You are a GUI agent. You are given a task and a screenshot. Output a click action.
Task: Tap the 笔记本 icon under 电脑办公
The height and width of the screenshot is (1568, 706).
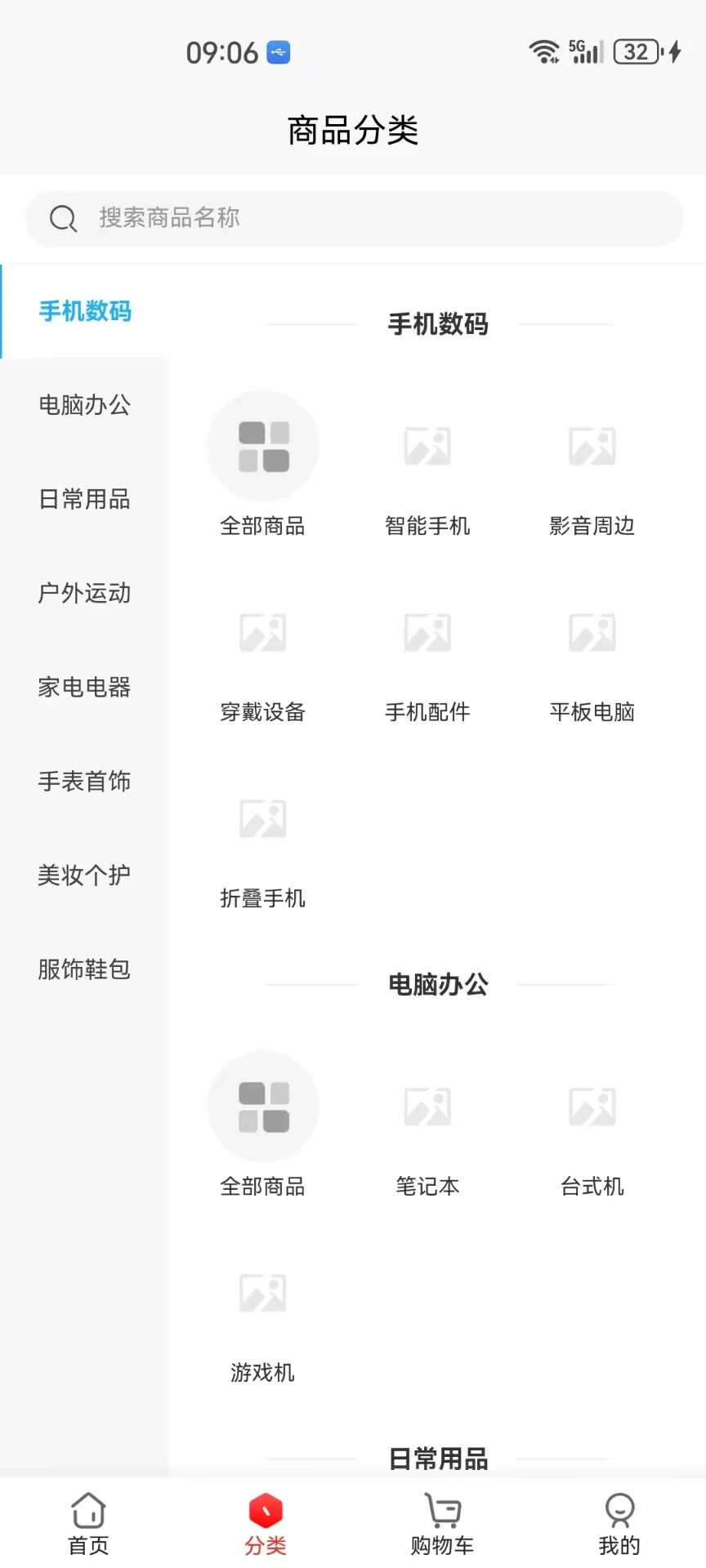pos(428,1107)
